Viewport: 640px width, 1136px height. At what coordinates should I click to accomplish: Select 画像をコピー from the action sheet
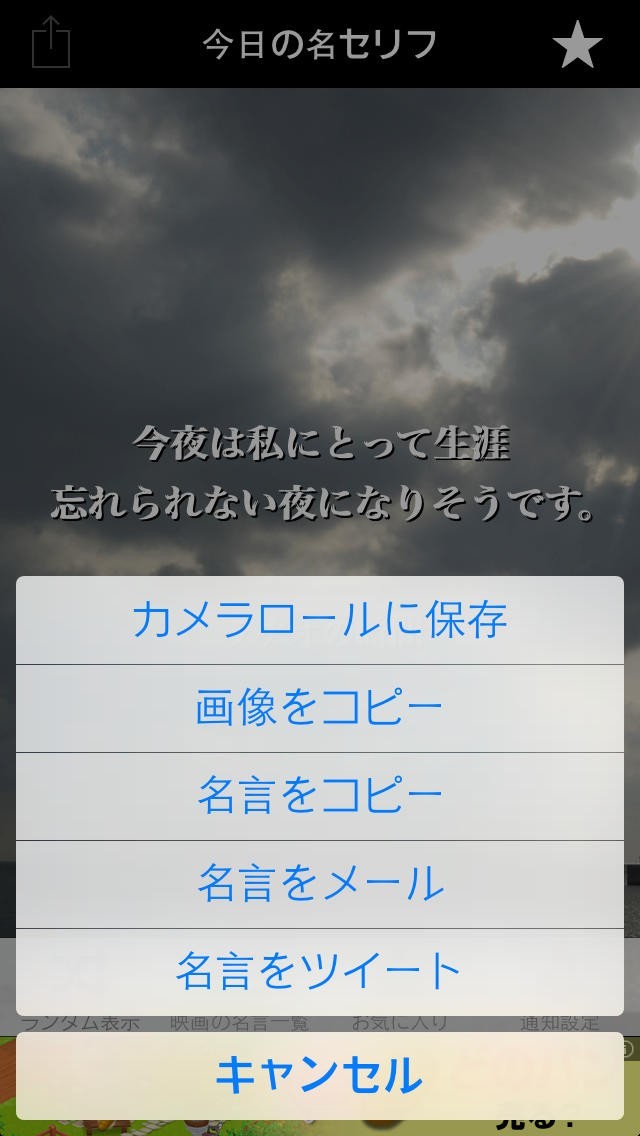click(x=320, y=708)
